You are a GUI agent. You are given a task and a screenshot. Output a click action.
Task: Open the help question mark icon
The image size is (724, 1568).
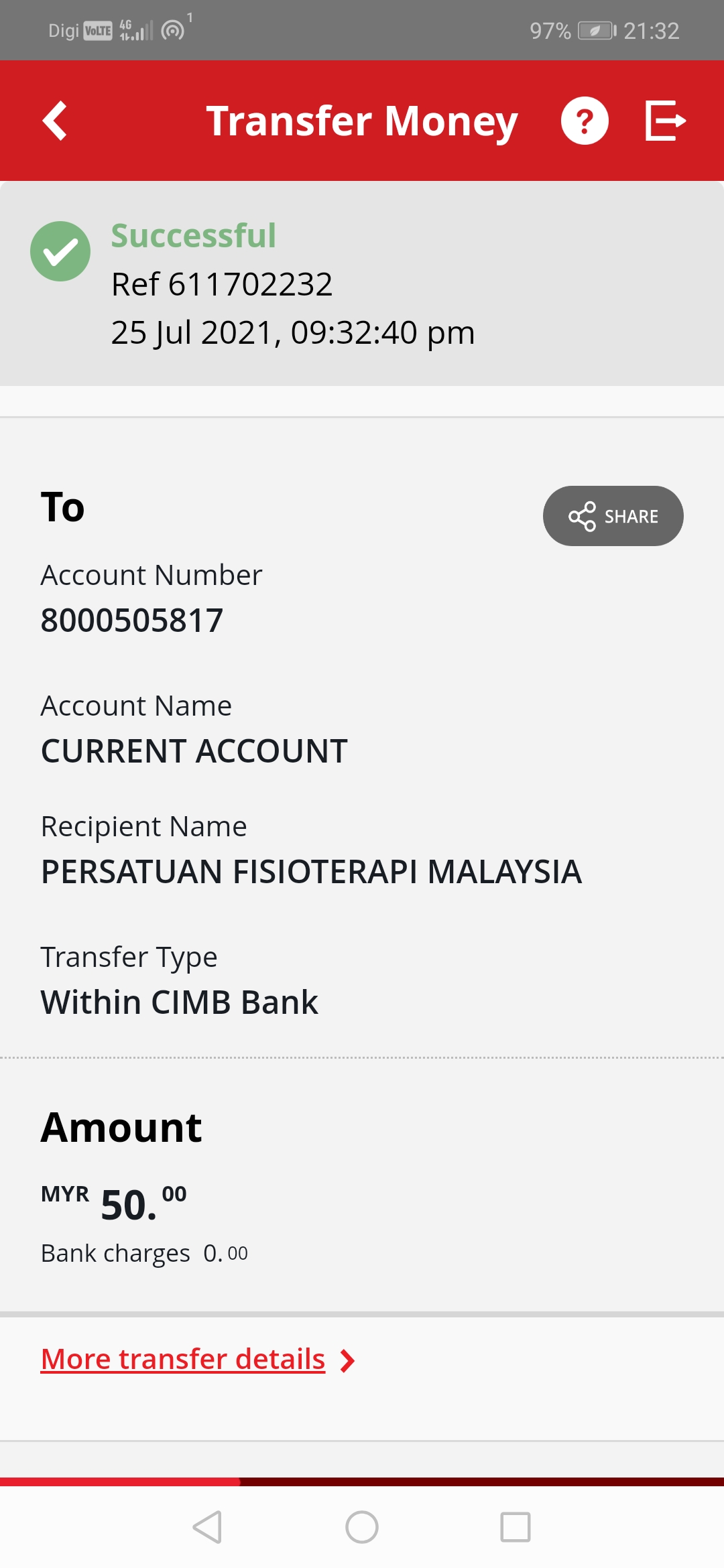585,121
